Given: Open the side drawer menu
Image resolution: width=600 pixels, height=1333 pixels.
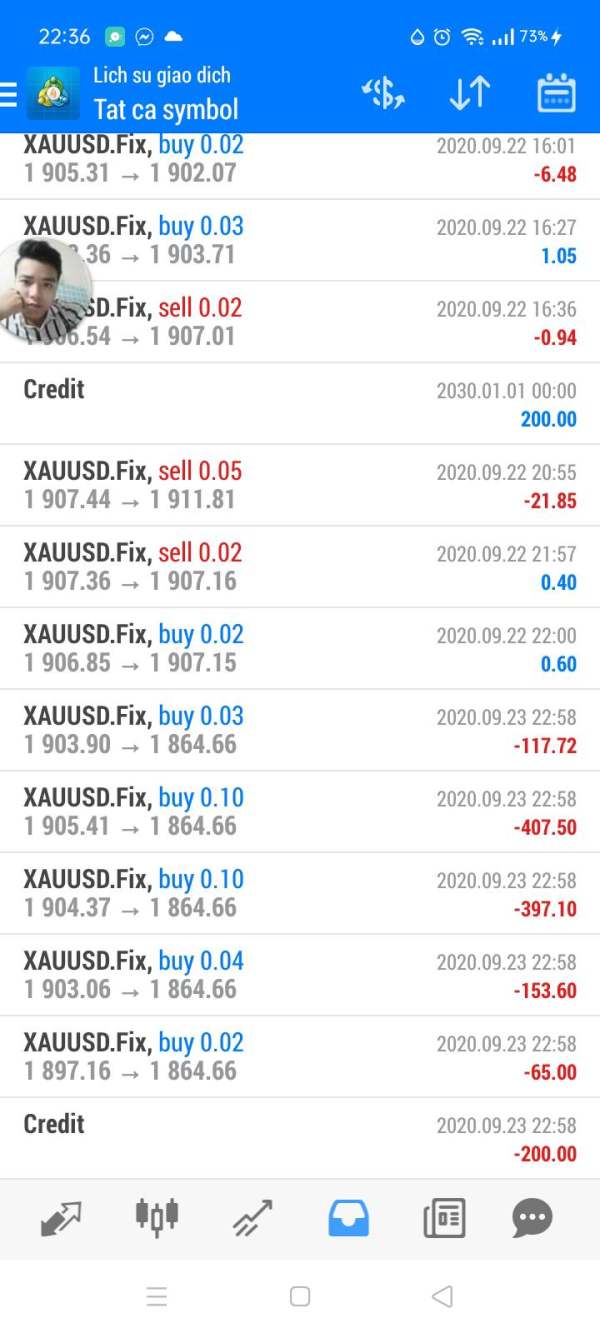Looking at the screenshot, I should click(x=10, y=94).
